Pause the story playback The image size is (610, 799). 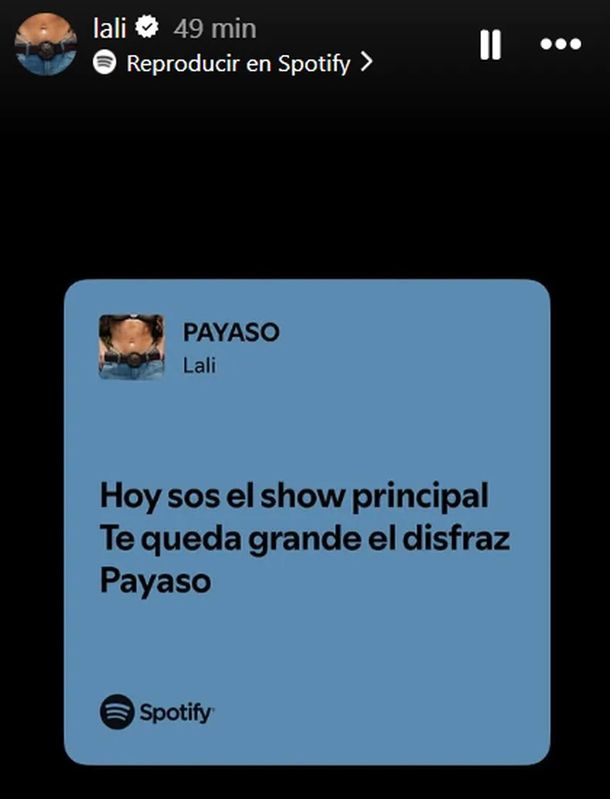pyautogui.click(x=490, y=45)
